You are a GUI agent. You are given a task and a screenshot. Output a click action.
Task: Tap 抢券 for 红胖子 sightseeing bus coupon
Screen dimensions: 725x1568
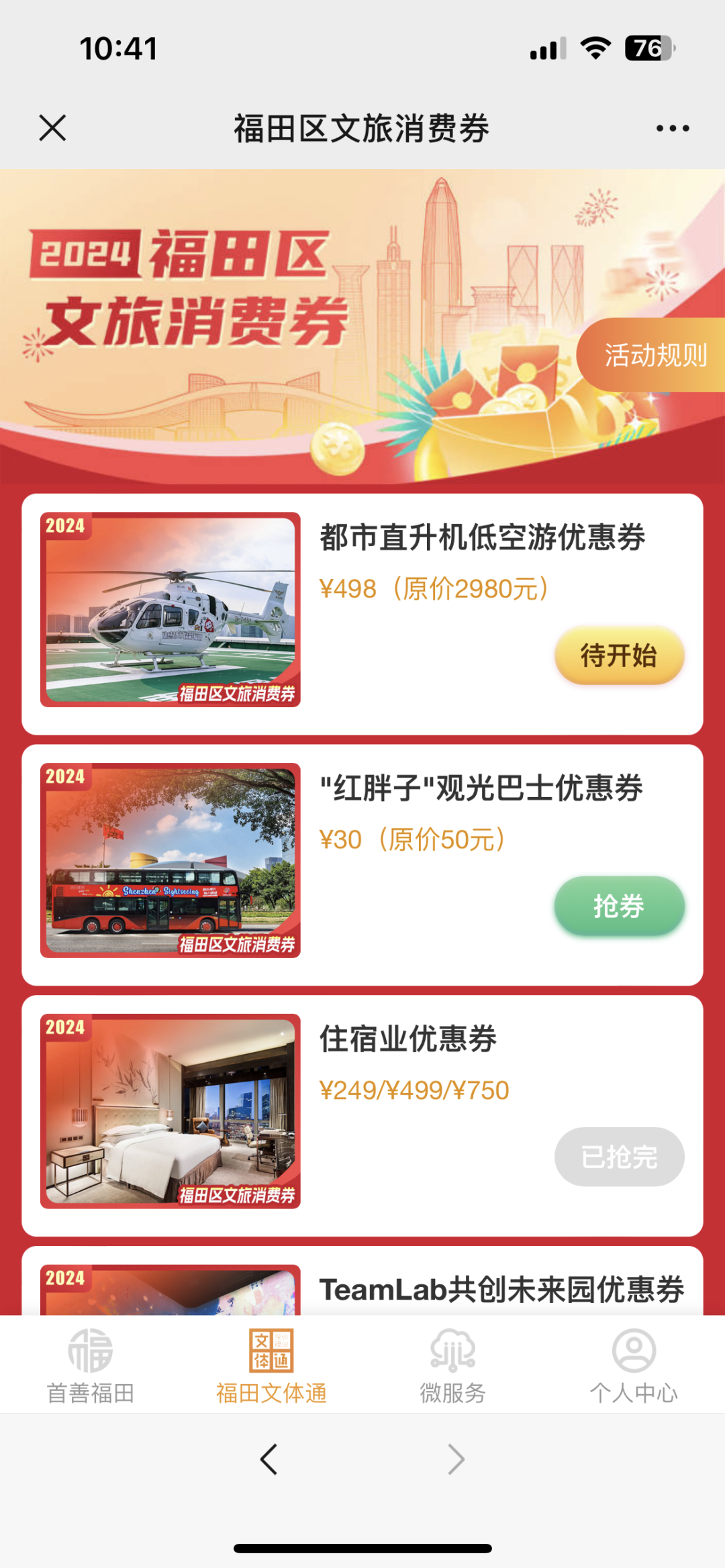pos(619,906)
